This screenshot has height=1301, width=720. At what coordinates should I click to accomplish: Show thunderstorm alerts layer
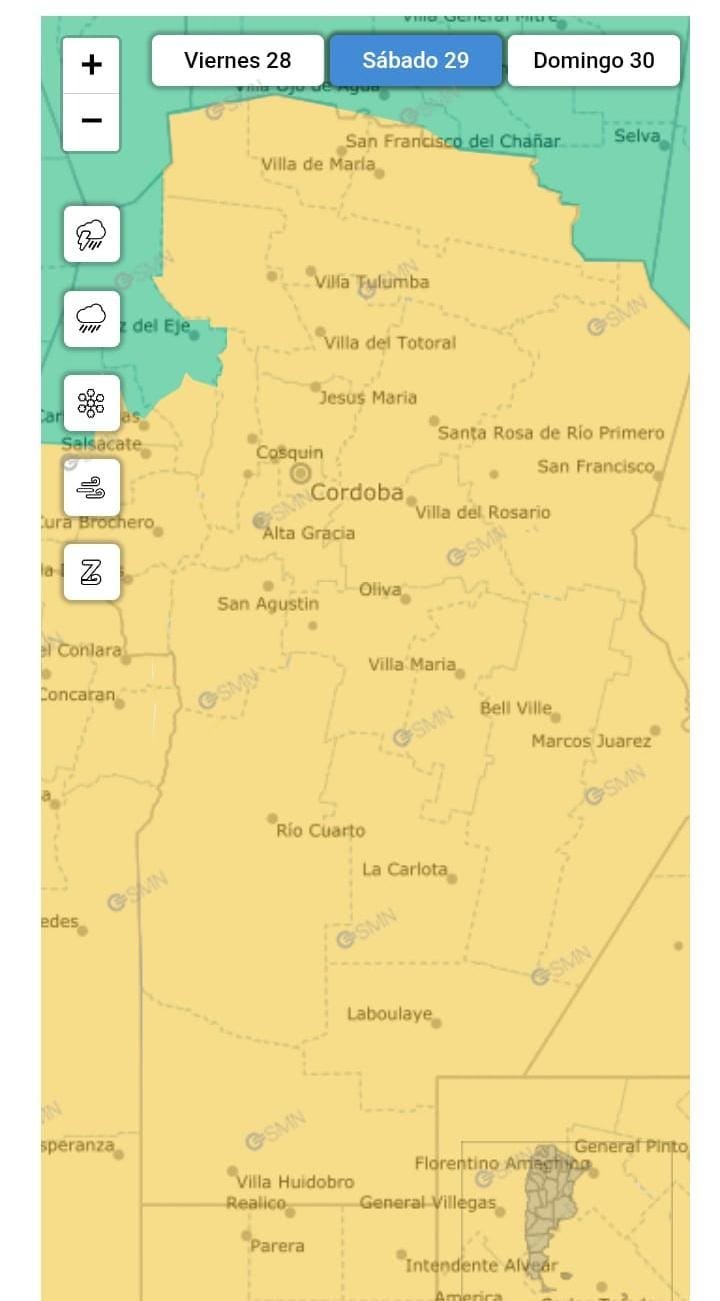click(x=92, y=235)
